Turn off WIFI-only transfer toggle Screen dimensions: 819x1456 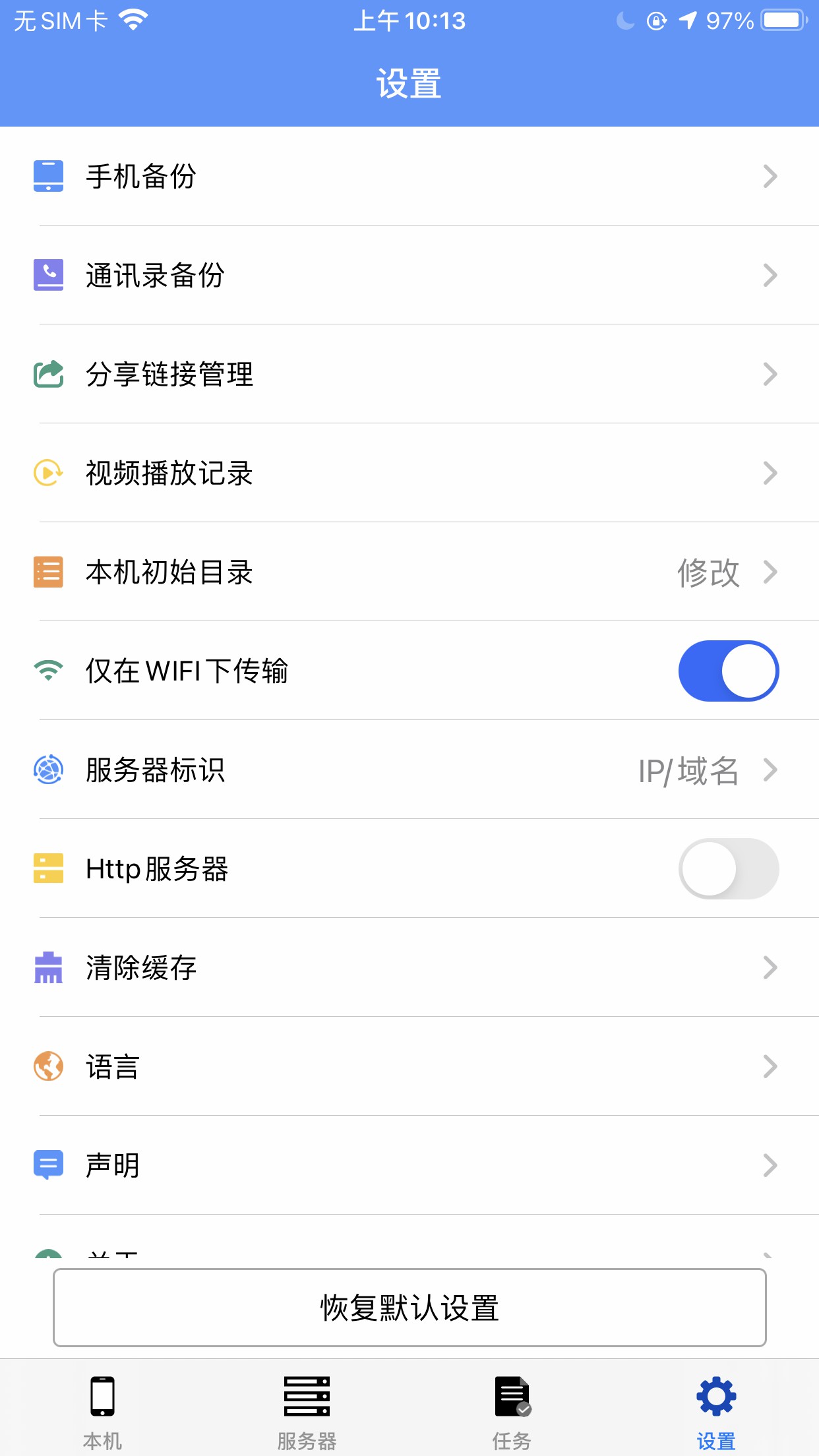[728, 671]
